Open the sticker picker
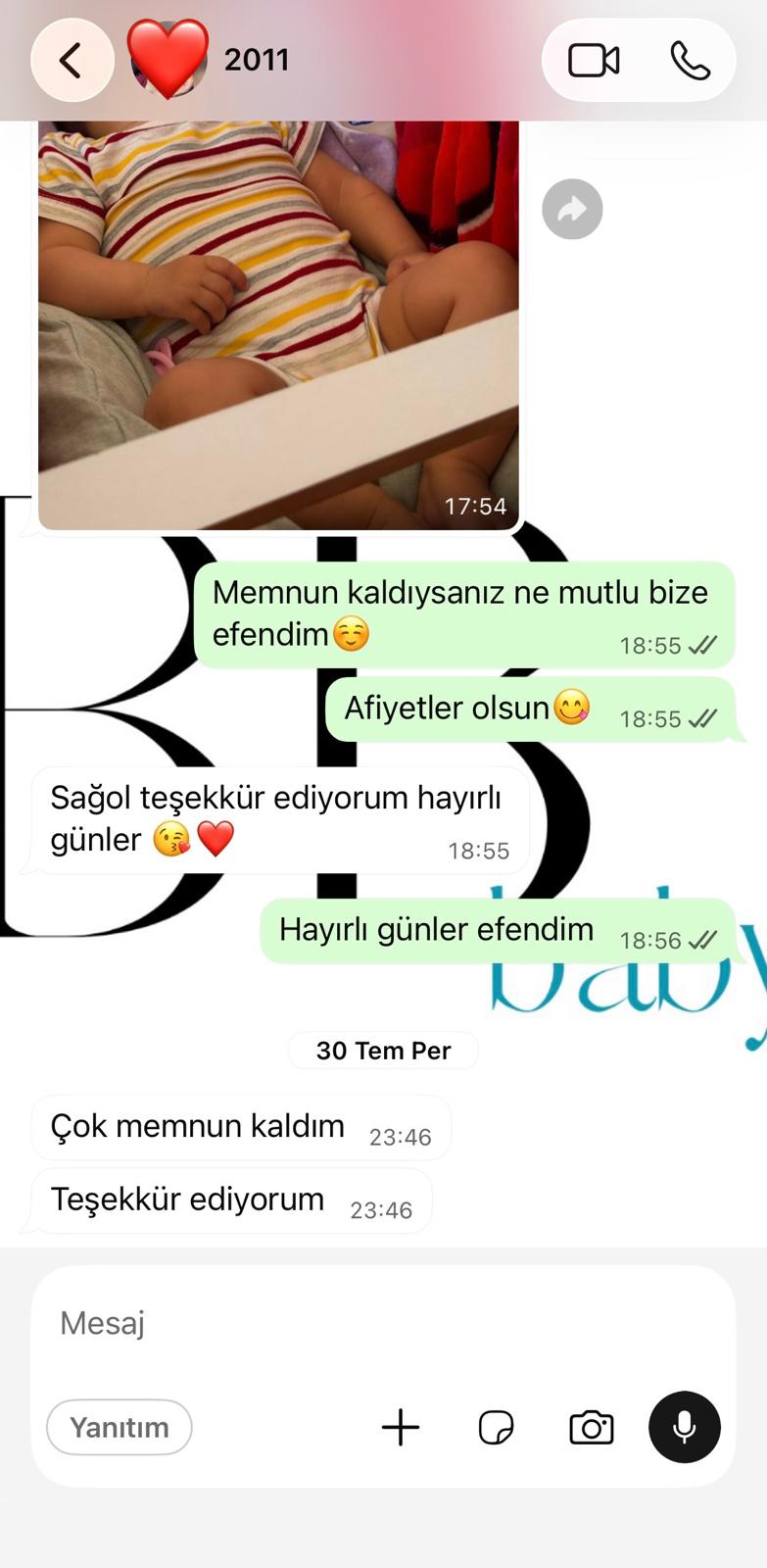The image size is (767, 1568). pyautogui.click(x=496, y=1427)
